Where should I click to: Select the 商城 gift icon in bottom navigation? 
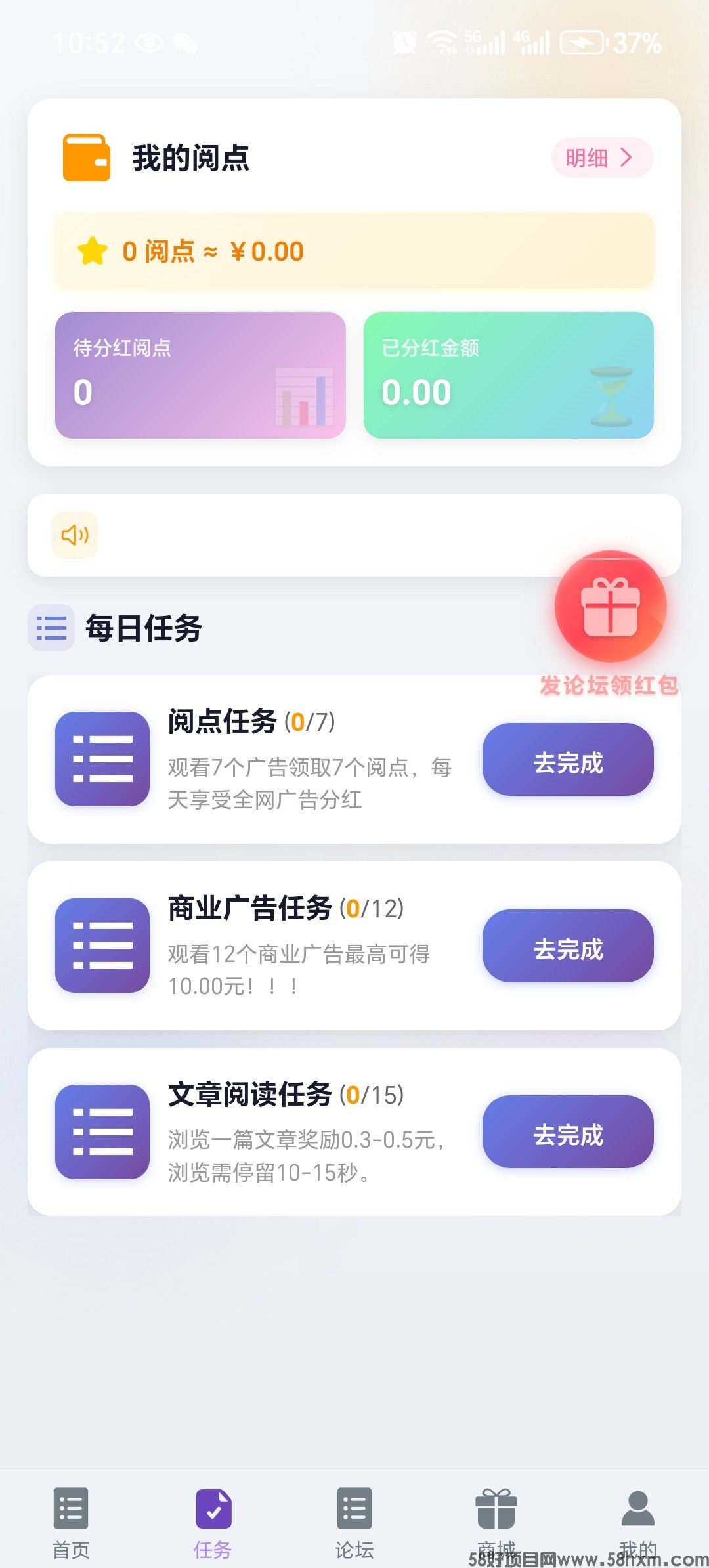point(494,1504)
